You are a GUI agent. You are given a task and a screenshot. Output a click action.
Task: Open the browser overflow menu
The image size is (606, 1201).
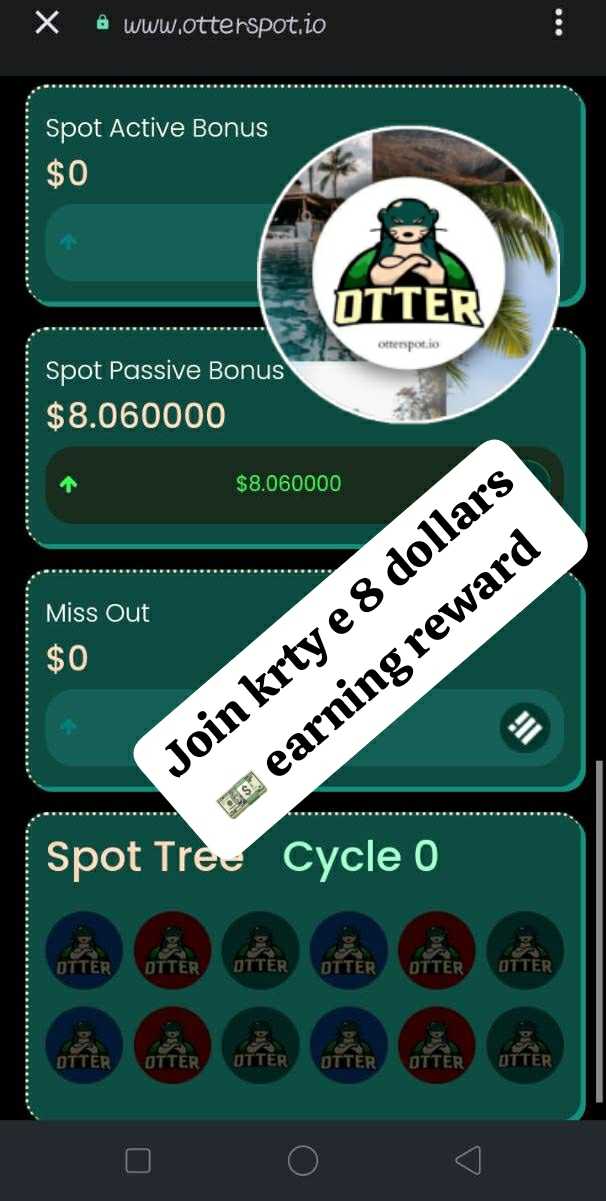point(558,23)
